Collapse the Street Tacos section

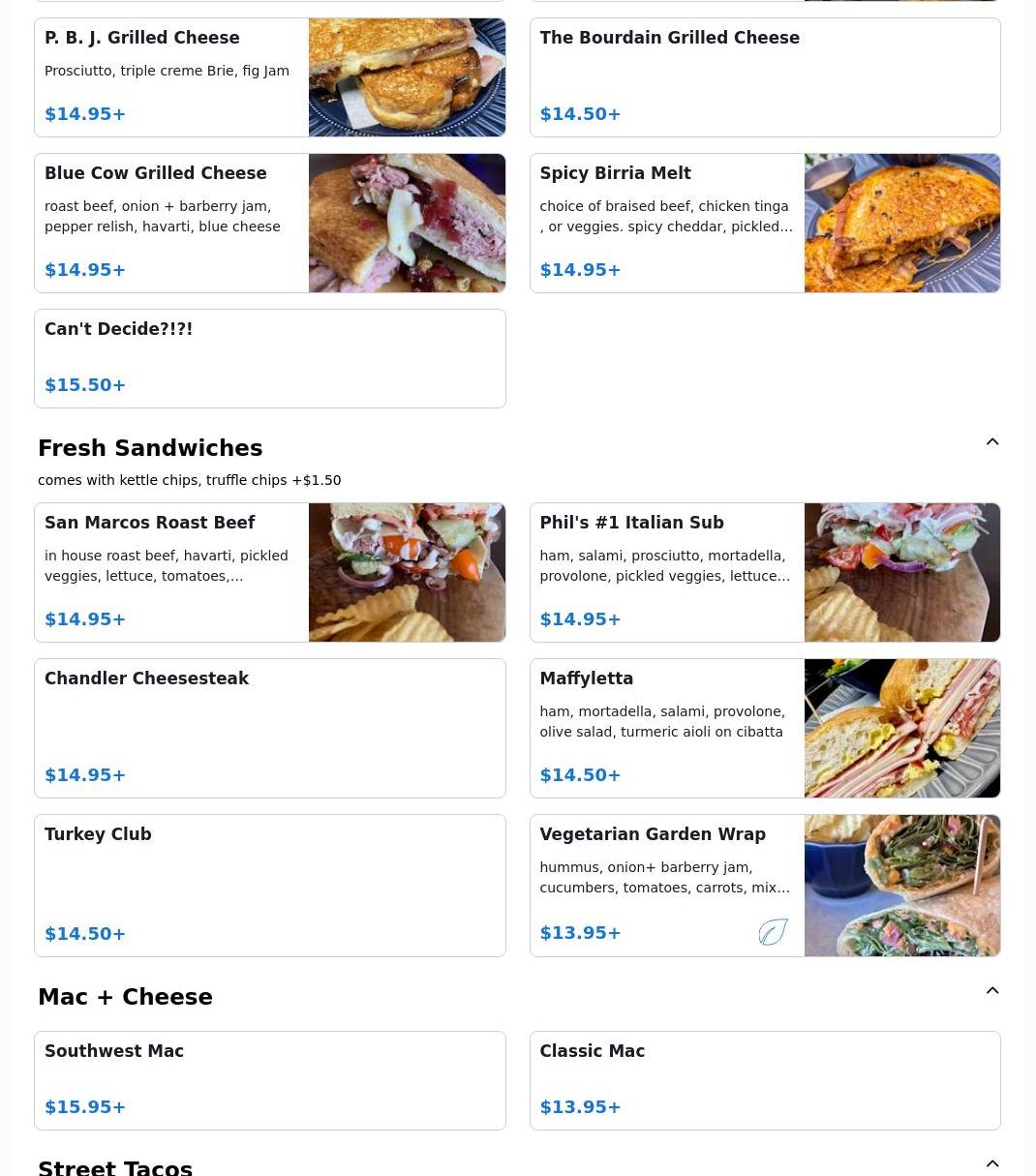(991, 1164)
